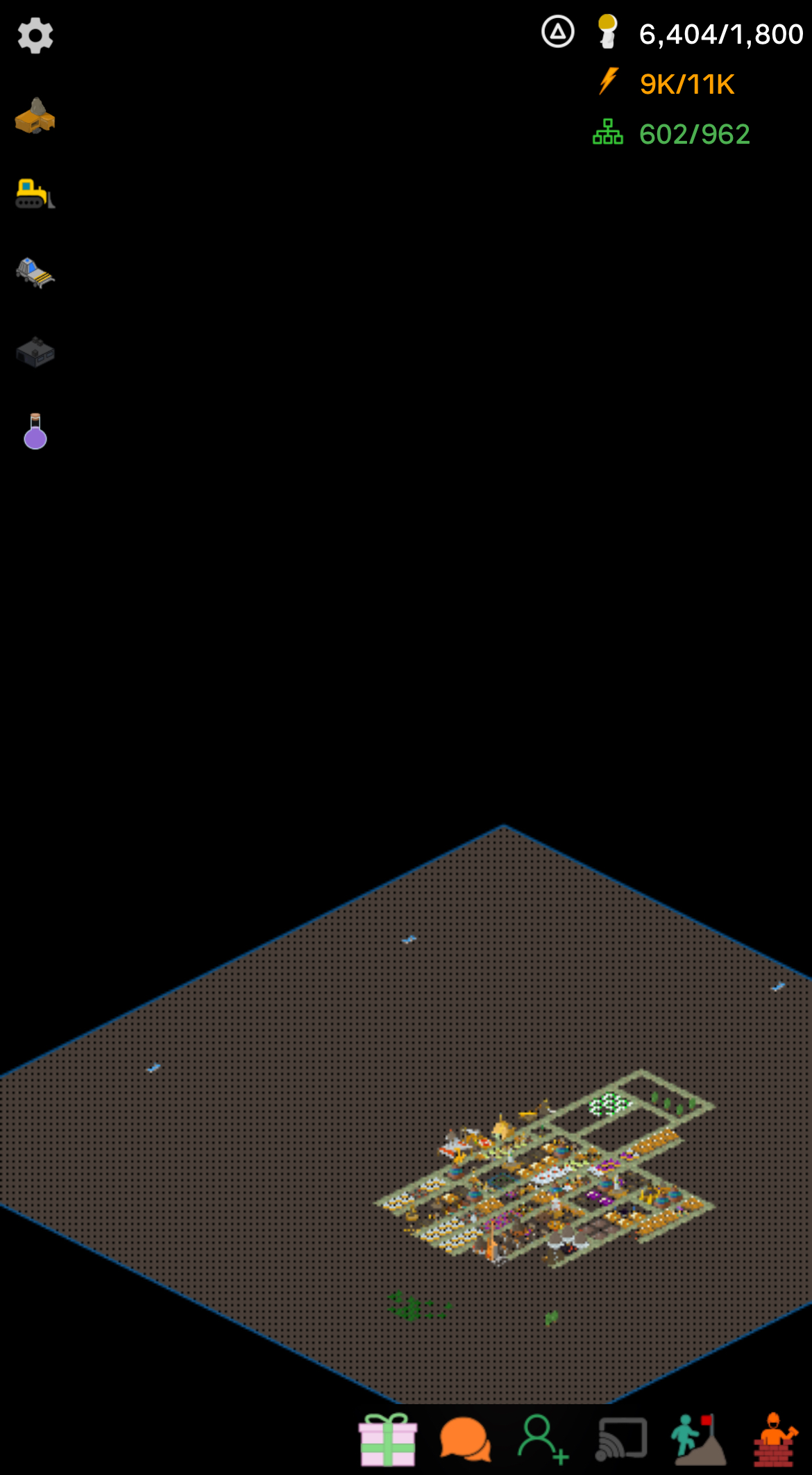The height and width of the screenshot is (1475, 812).
Task: Open the rover vehicle menu
Action: (35, 272)
